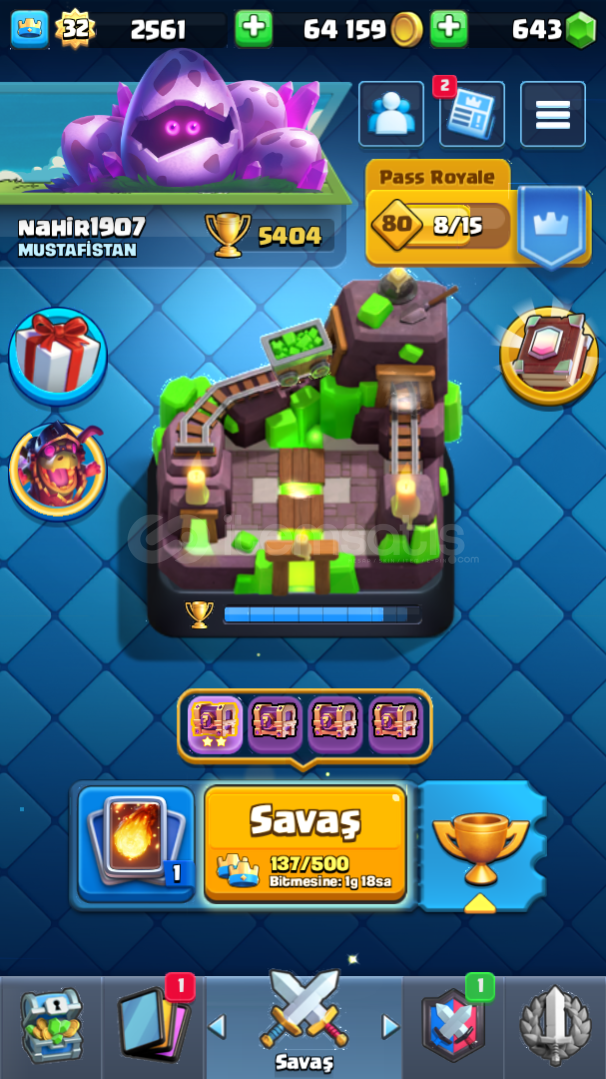This screenshot has width=606, height=1079.
Task: Switch to the clan shield tab
Action: 453,1025
